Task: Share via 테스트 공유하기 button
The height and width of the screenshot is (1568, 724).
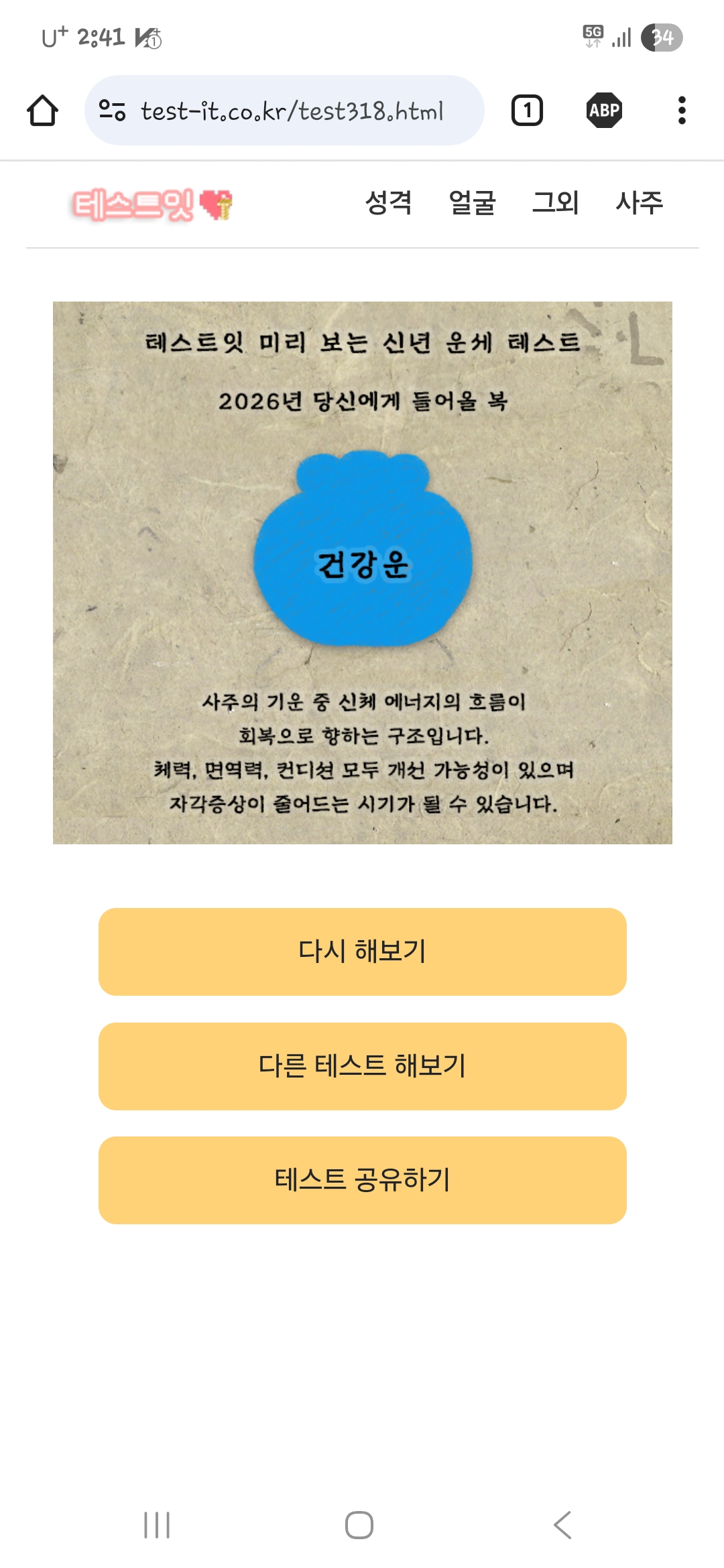Action: (x=362, y=1180)
